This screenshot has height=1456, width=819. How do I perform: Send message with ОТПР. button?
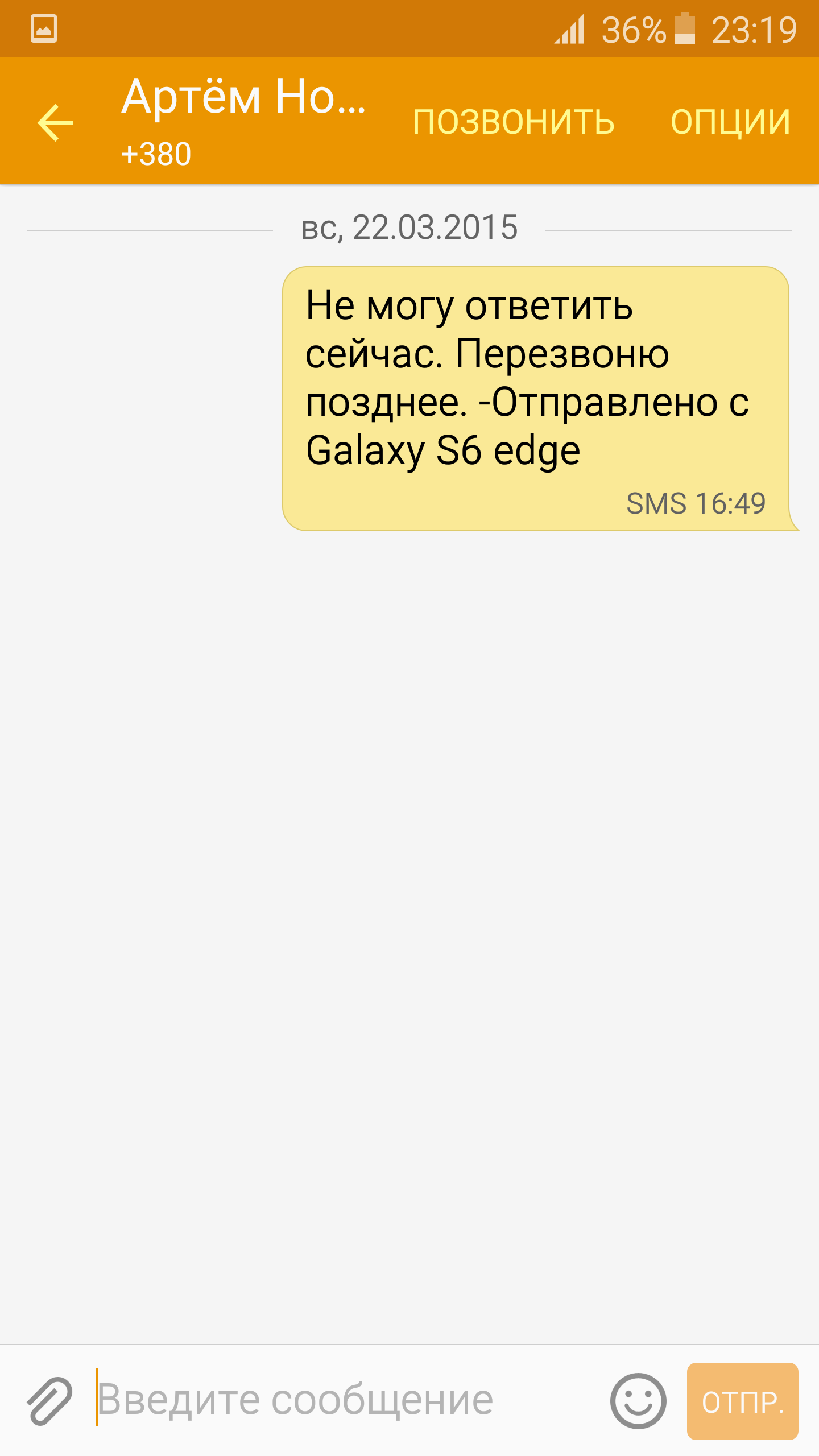pos(742,1401)
